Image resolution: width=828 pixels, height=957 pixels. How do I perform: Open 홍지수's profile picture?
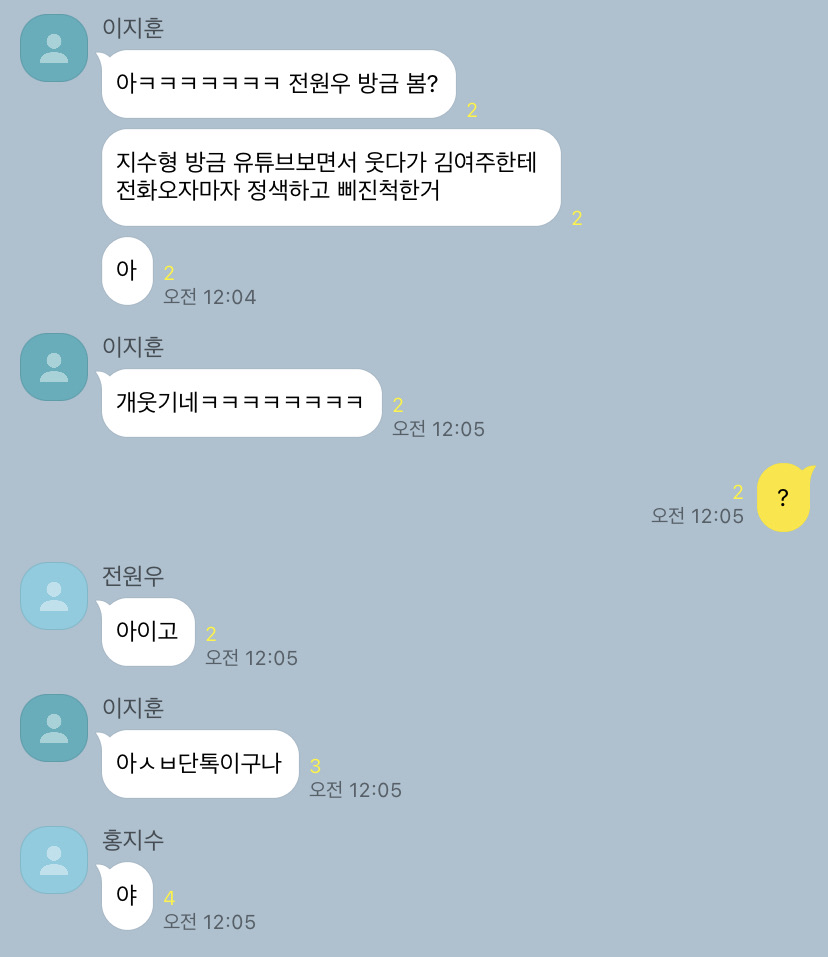pyautogui.click(x=54, y=860)
